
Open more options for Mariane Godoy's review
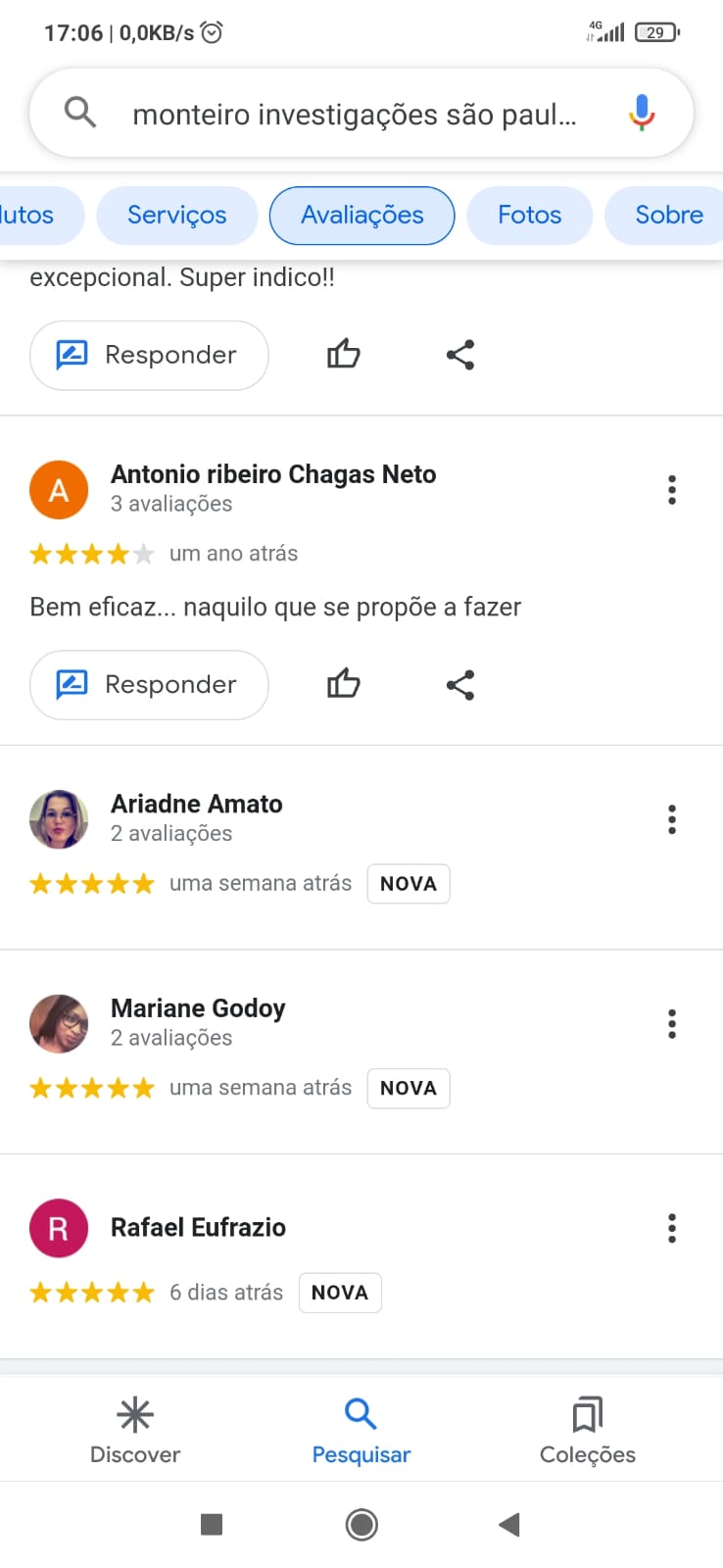[672, 1024]
